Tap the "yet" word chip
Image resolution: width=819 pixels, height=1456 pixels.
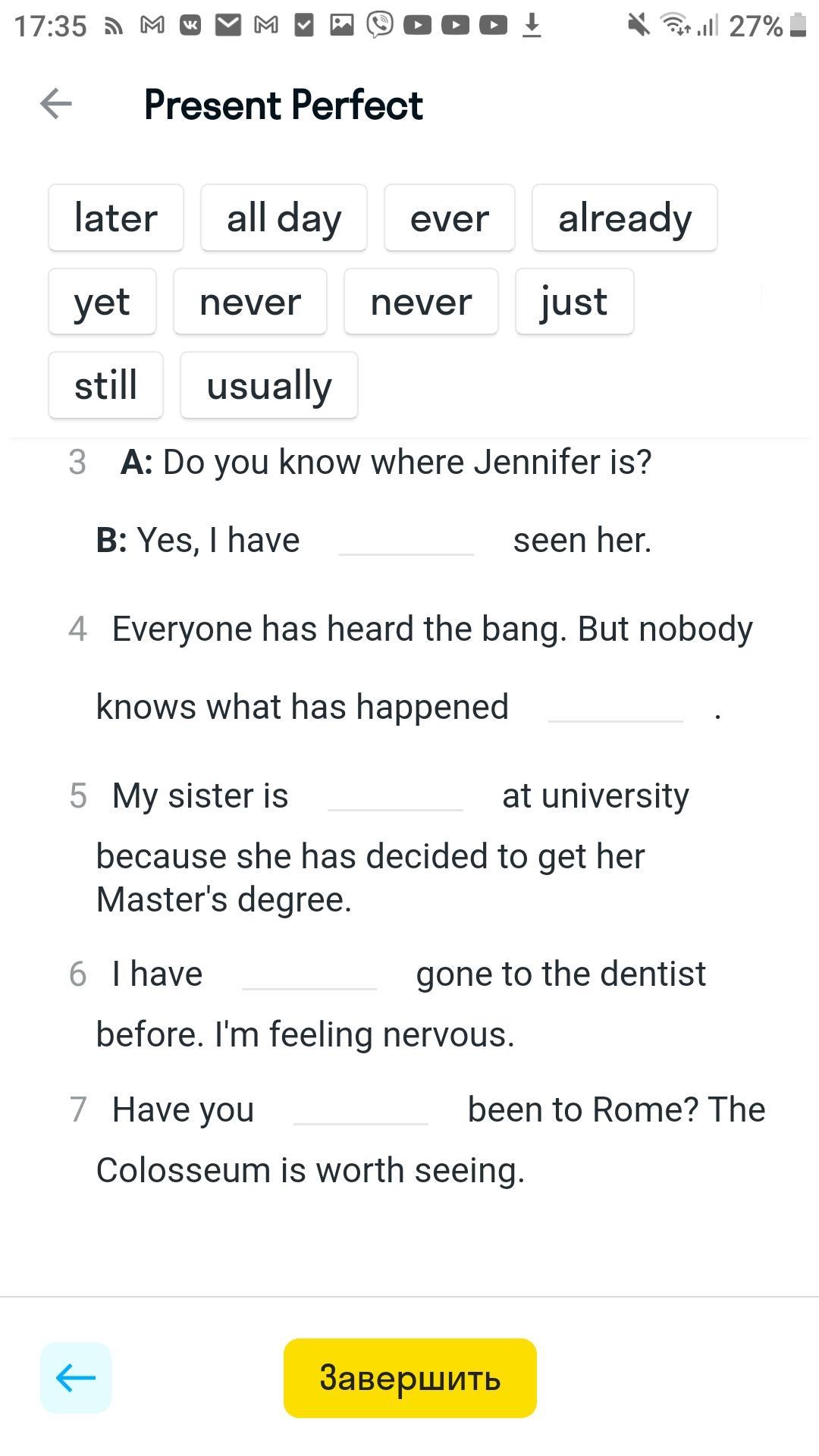point(102,301)
